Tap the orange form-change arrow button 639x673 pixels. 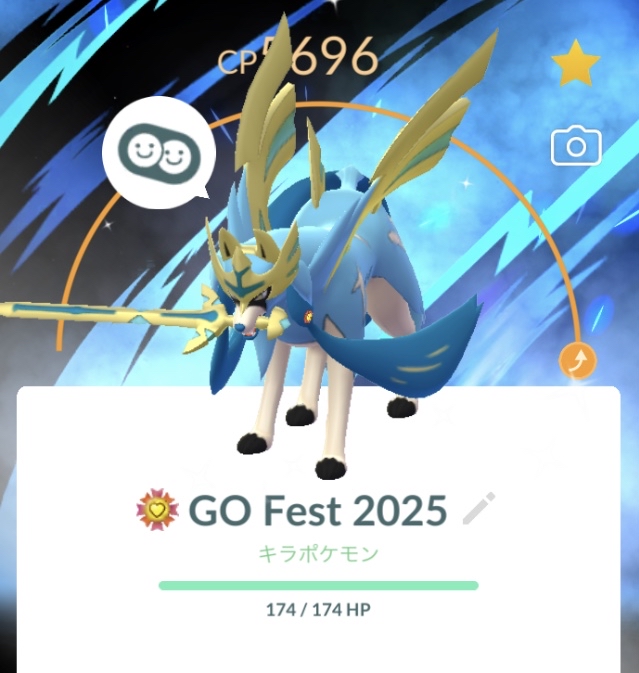[576, 361]
